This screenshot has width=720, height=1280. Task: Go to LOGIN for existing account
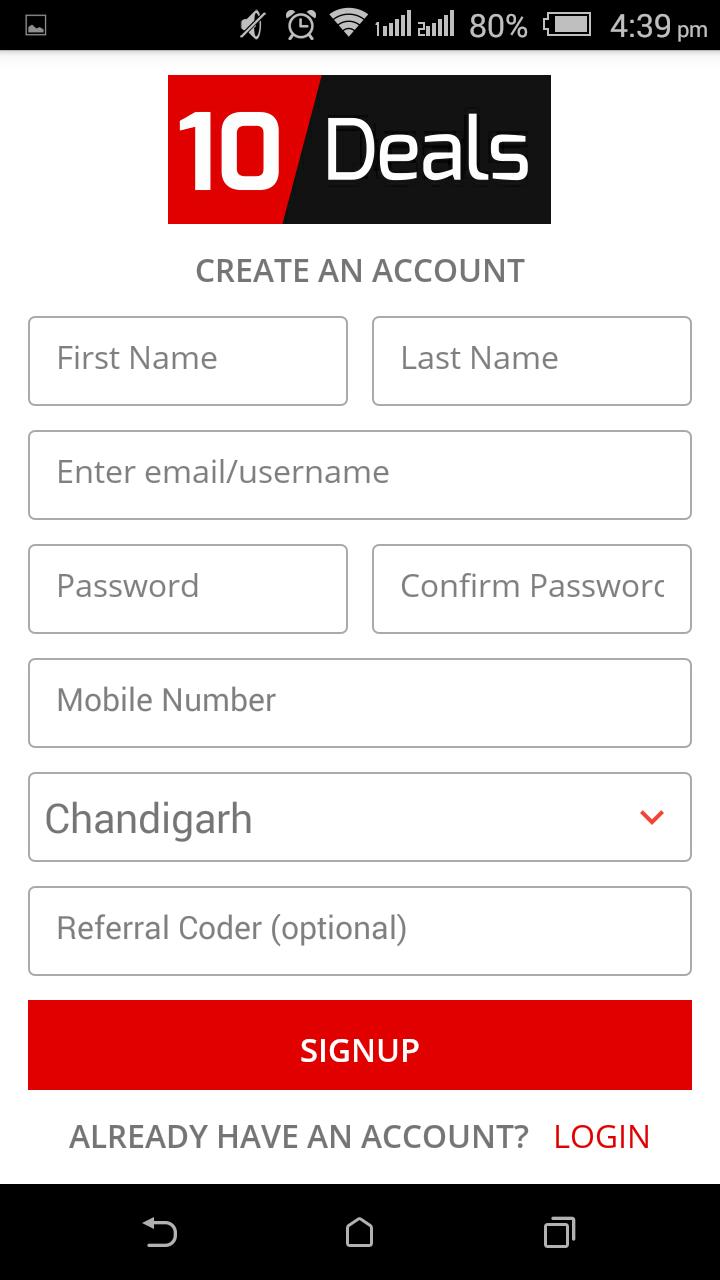[601, 1137]
